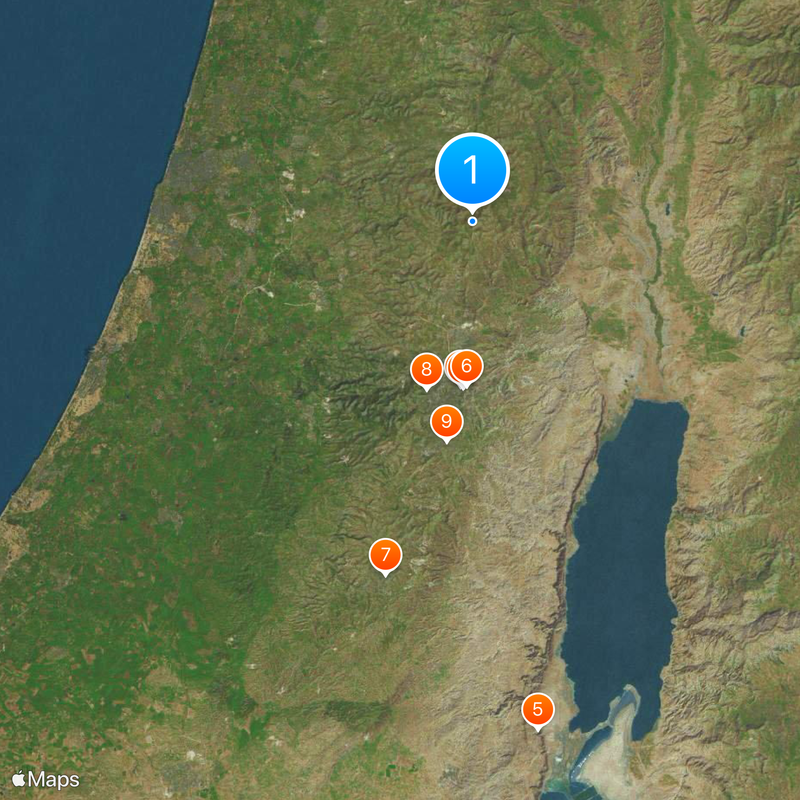Open pin number 5 near the Dead Sea

537,710
